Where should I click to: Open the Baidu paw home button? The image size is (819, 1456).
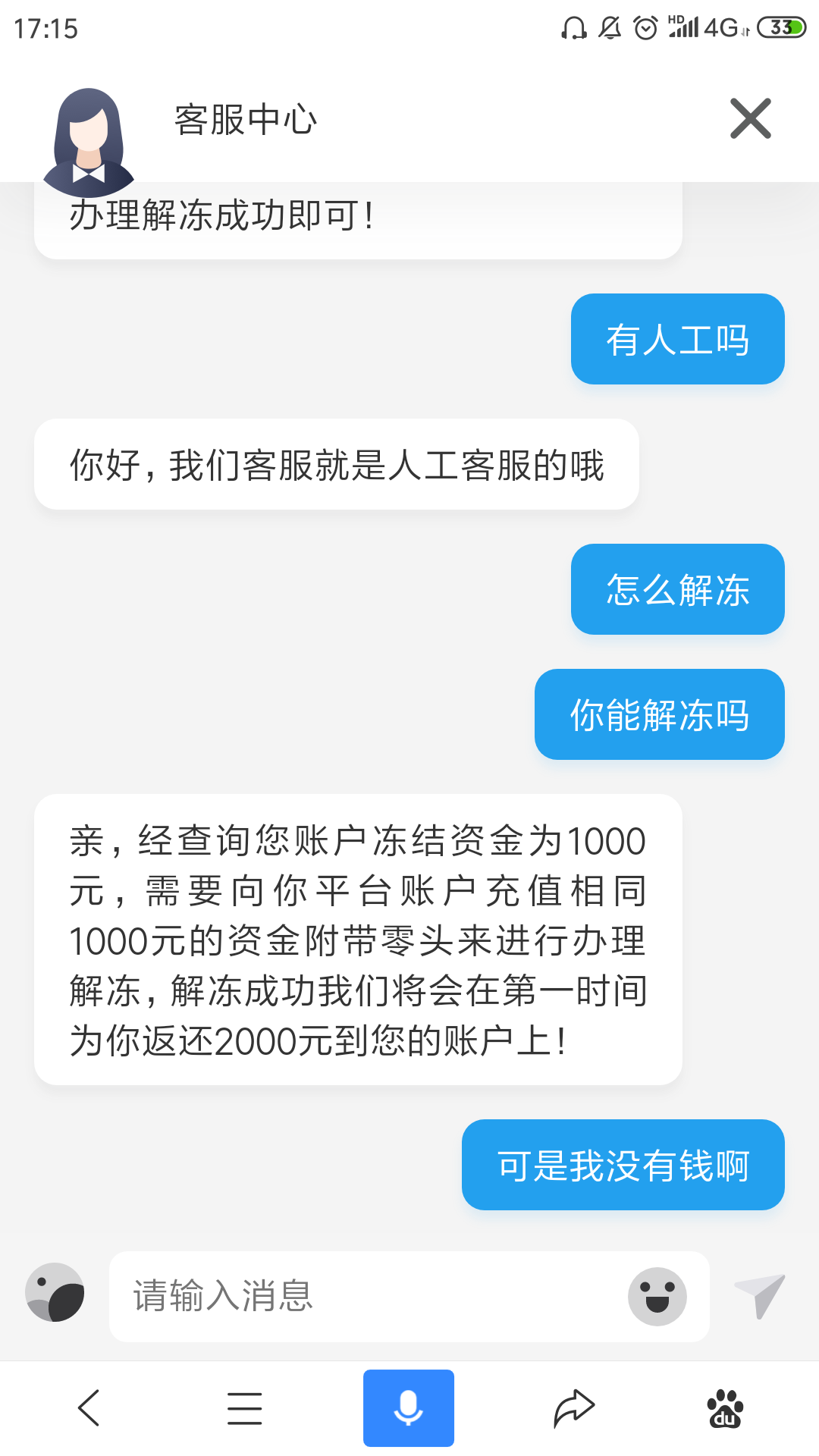coord(726,1408)
